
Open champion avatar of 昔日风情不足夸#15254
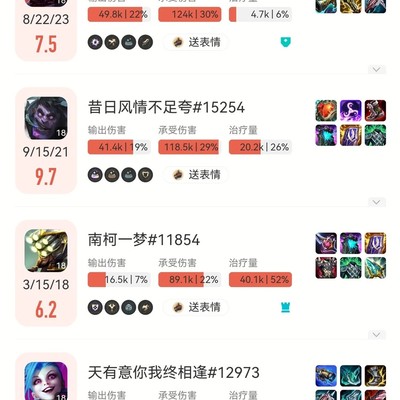46,118
